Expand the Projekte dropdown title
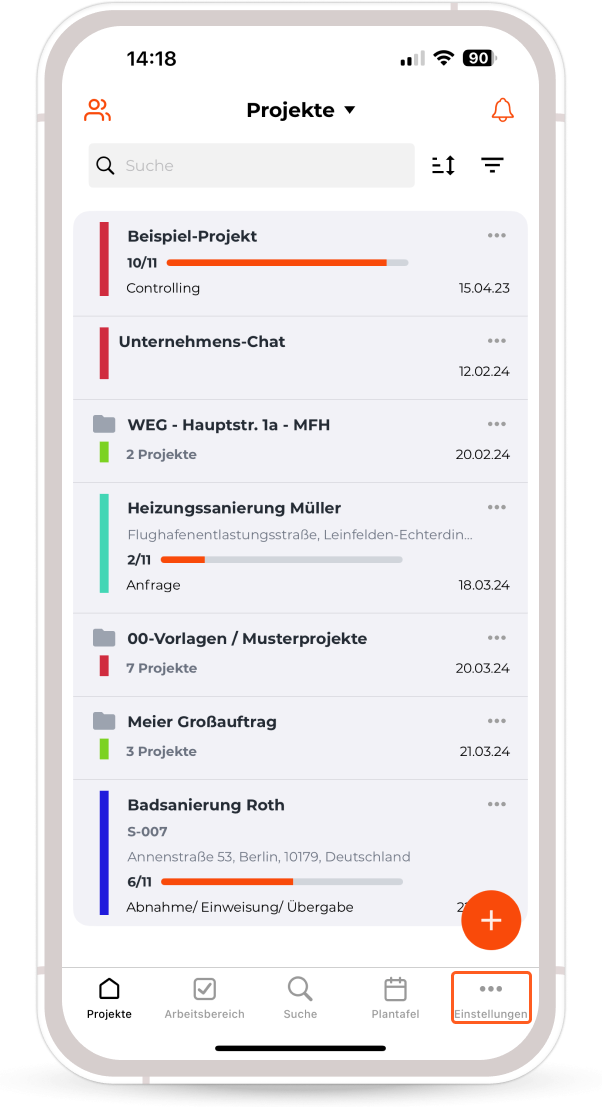Viewport: 602px width, 1111px height. (x=300, y=110)
